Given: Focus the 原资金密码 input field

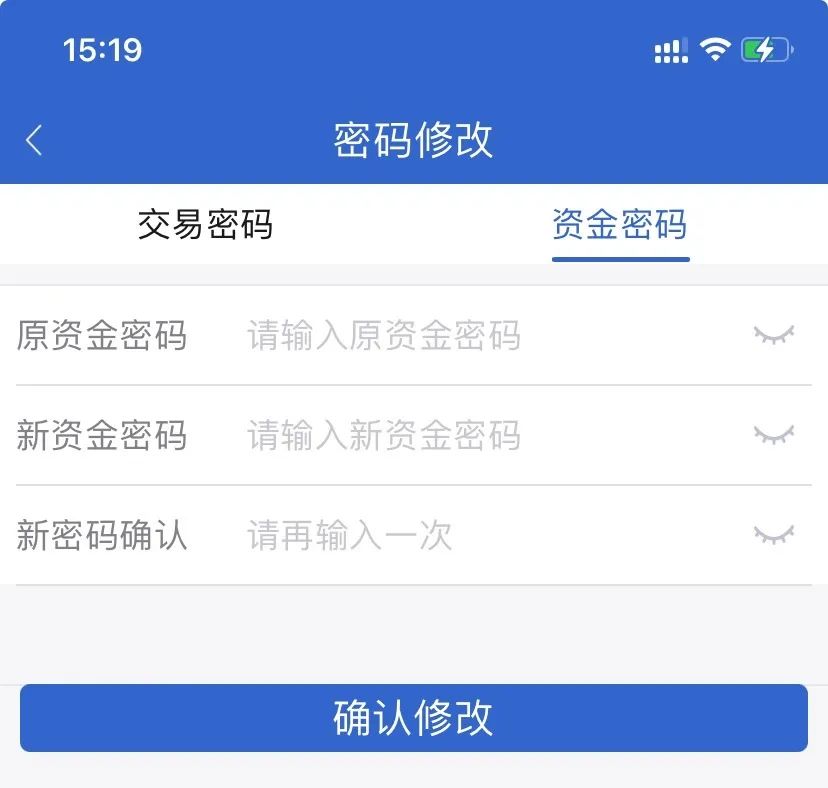Looking at the screenshot, I should (x=480, y=336).
